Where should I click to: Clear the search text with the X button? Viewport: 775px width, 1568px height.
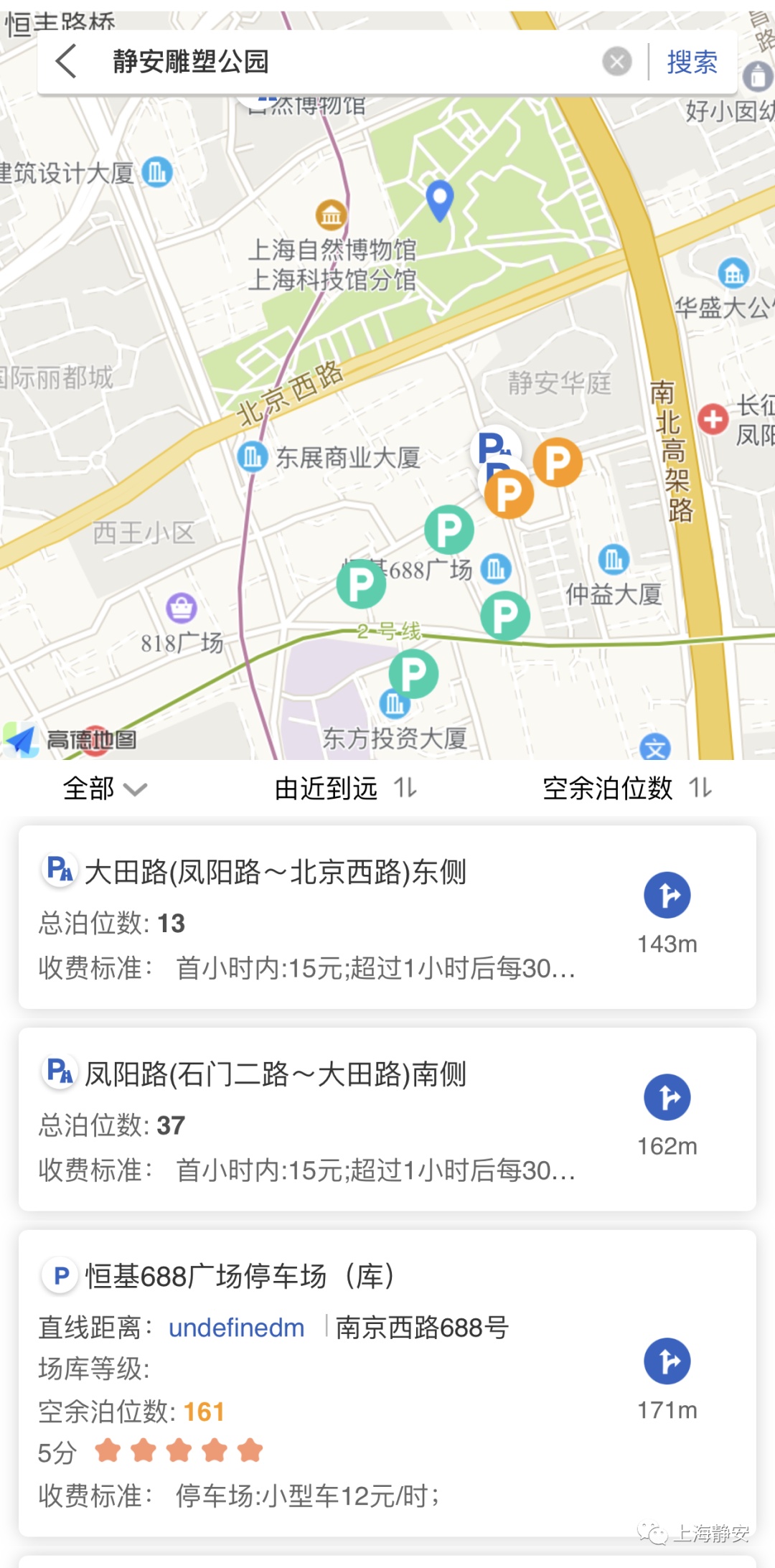coord(616,62)
